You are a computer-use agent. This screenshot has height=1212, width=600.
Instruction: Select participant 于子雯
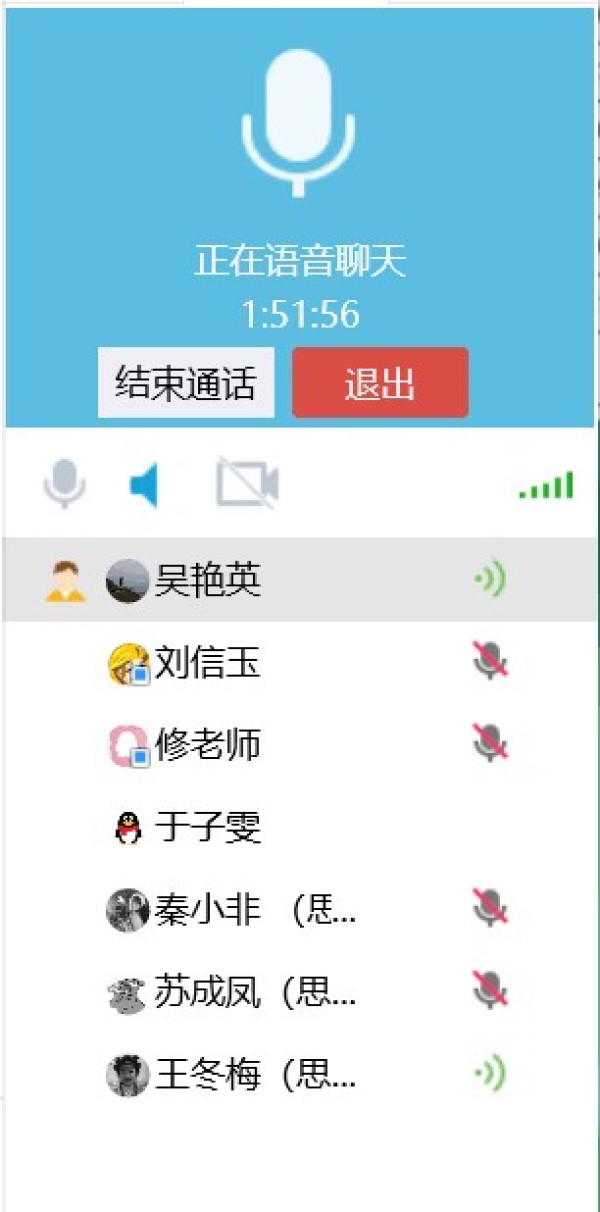click(x=208, y=828)
